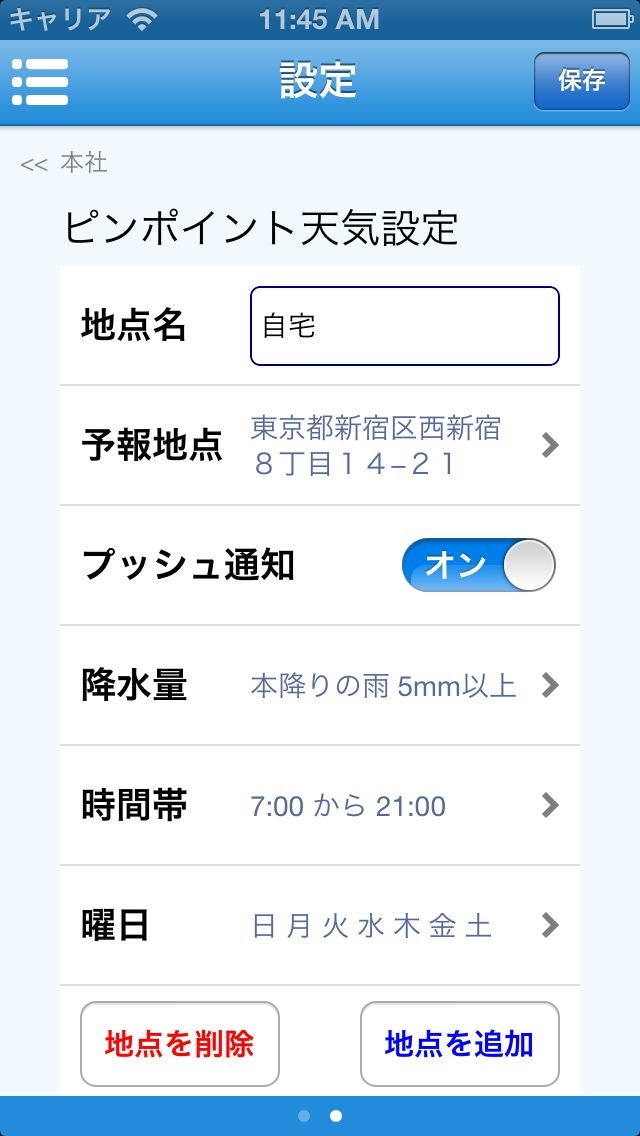Open the 予報地点 location row
The width and height of the screenshot is (640, 1136).
[x=320, y=446]
